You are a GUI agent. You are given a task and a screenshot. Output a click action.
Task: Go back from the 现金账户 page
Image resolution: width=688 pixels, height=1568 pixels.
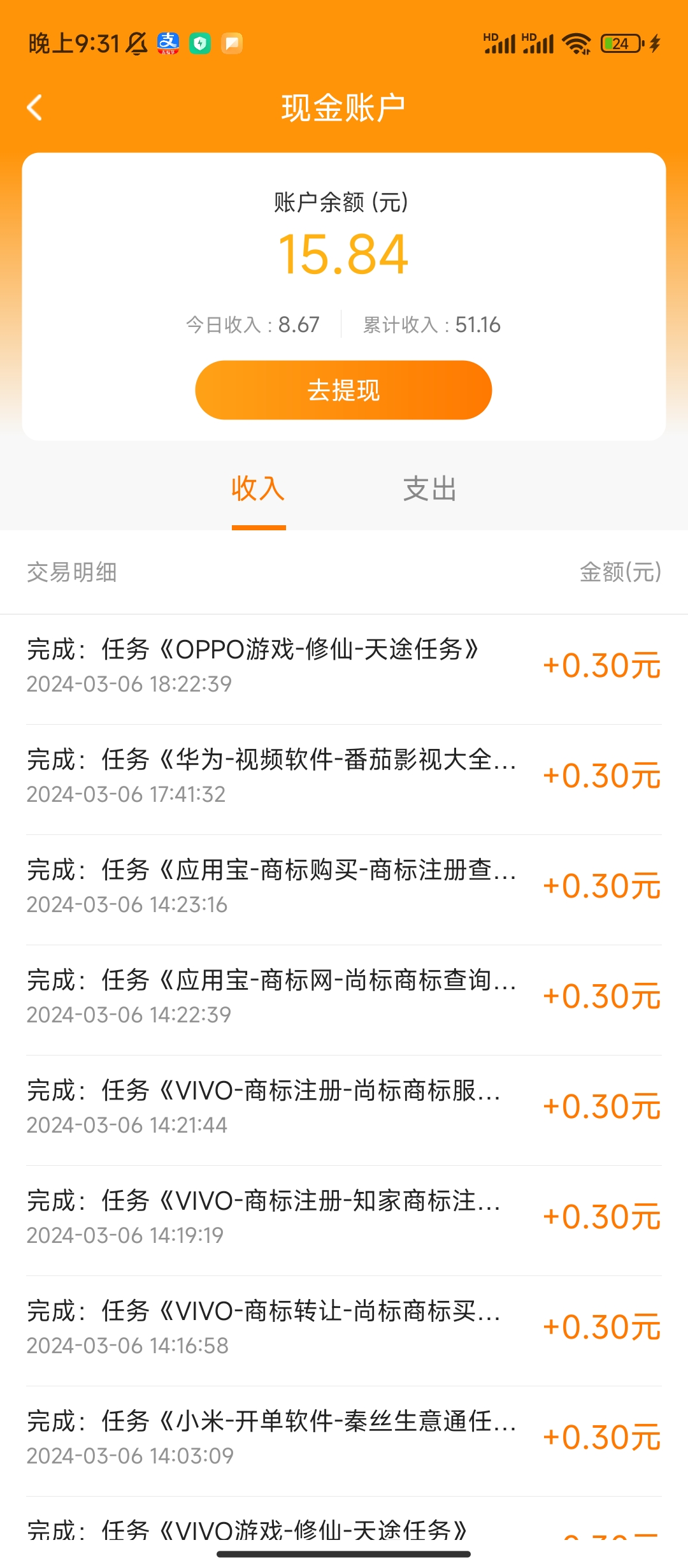pyautogui.click(x=35, y=108)
